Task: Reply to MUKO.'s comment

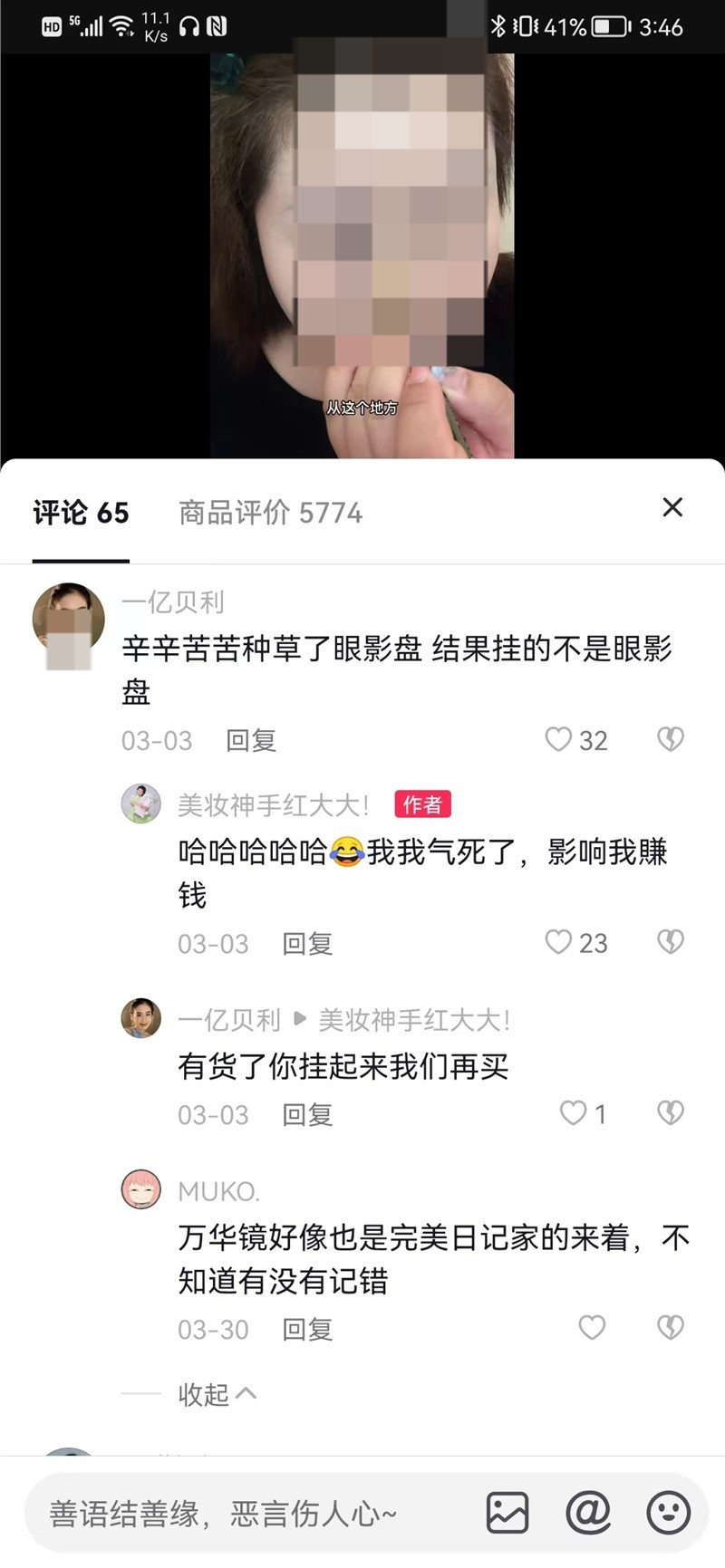Action: pyautogui.click(x=306, y=1330)
